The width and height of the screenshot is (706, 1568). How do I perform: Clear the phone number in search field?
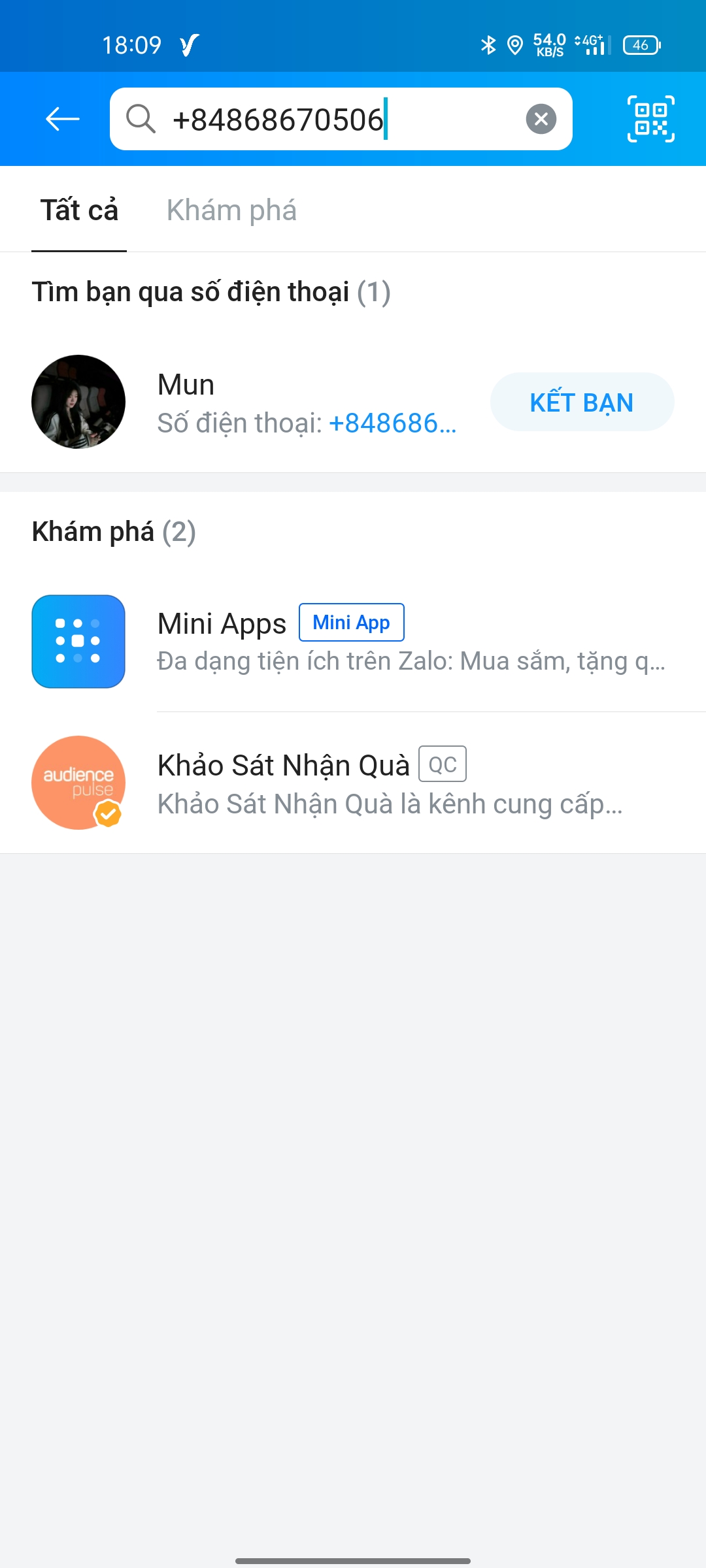point(541,119)
